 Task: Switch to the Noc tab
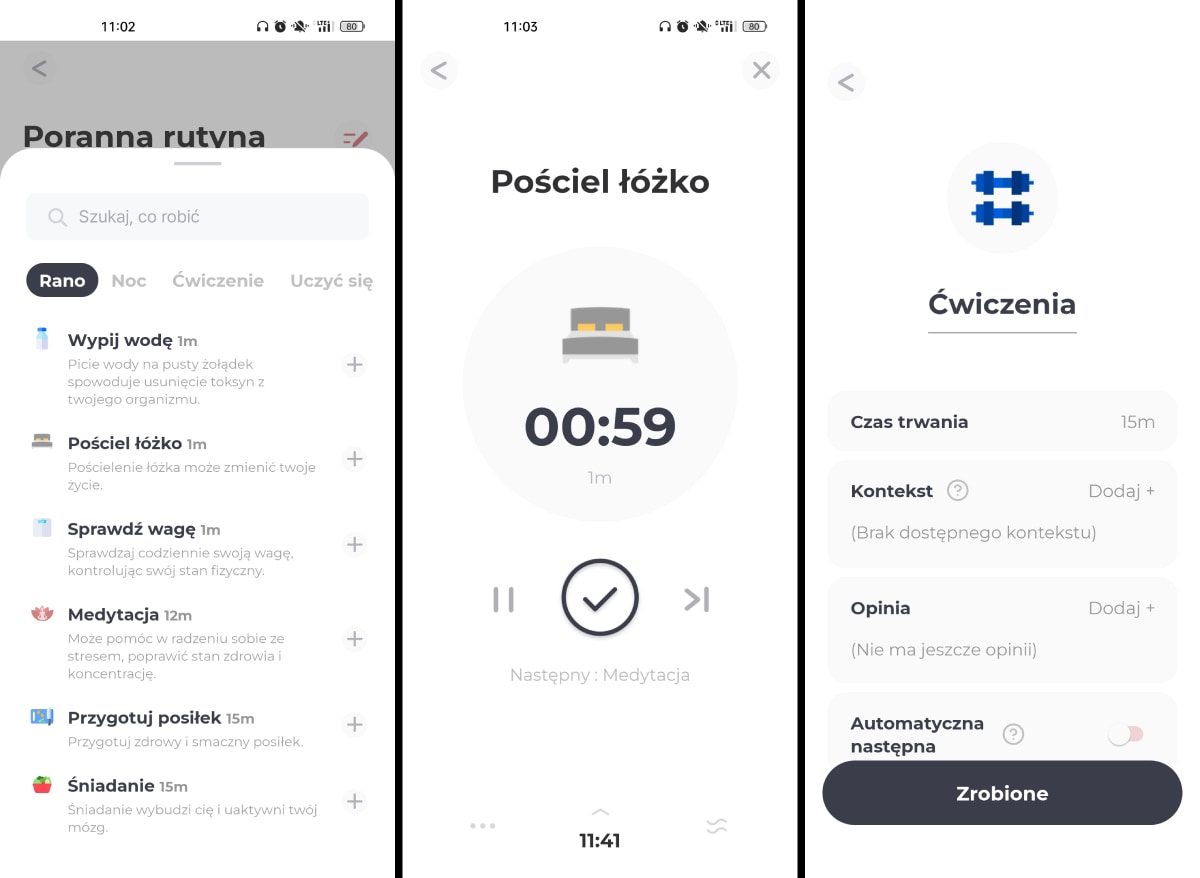point(129,281)
